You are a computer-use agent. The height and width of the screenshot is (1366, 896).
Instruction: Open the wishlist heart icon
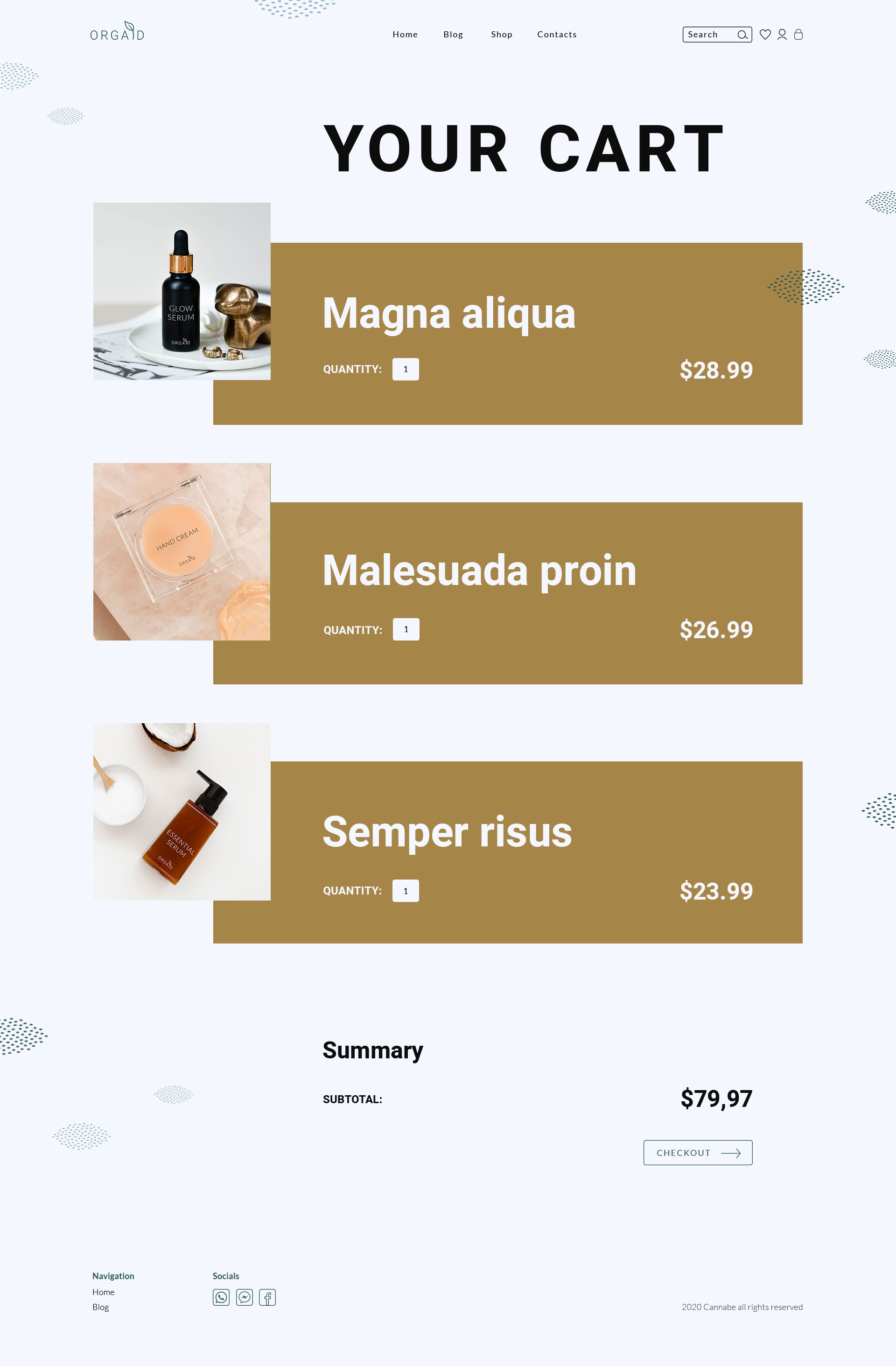(x=765, y=35)
